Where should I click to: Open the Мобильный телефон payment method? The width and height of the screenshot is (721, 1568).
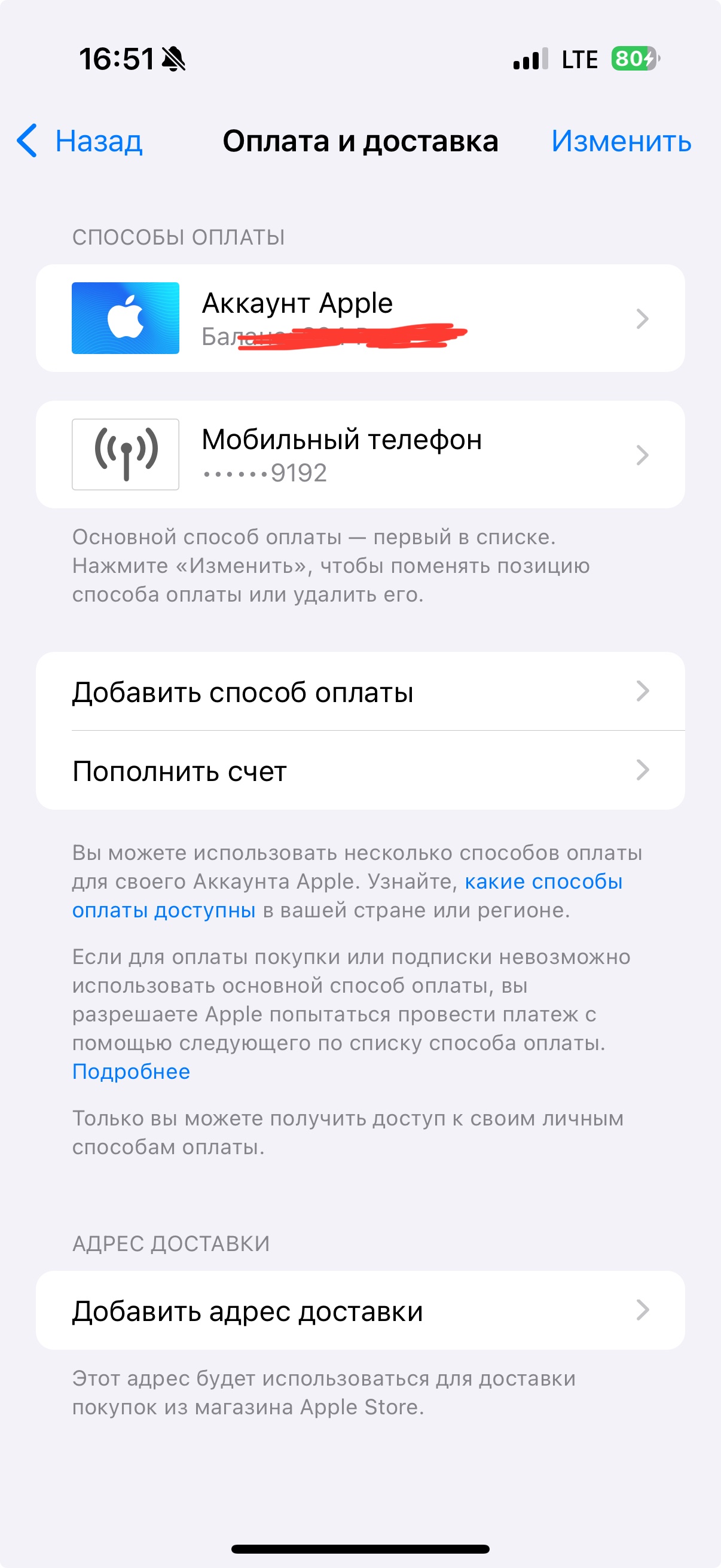(x=360, y=454)
